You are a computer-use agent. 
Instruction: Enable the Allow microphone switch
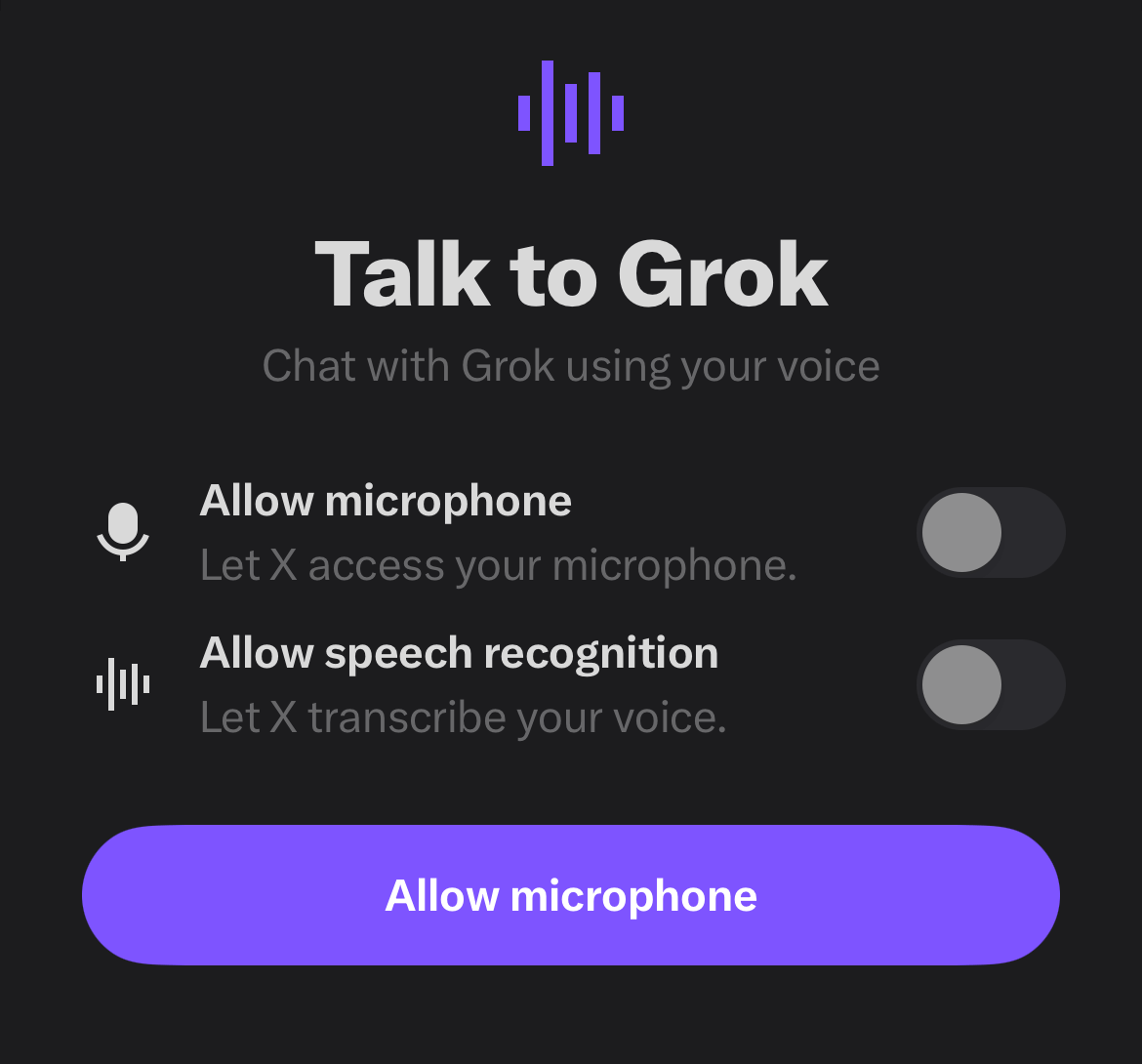[x=990, y=532]
